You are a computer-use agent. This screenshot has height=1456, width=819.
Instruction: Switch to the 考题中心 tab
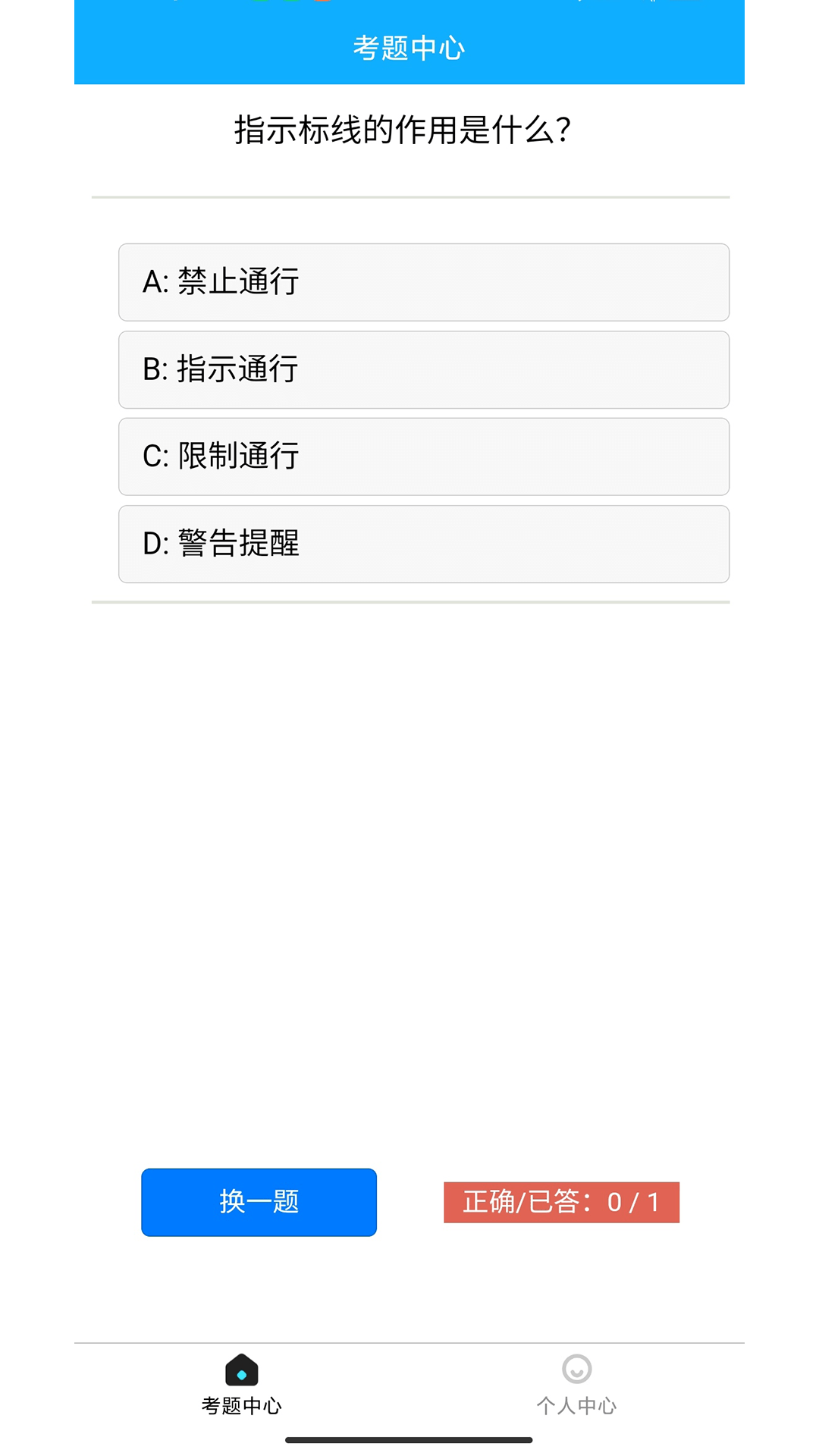point(242,1385)
